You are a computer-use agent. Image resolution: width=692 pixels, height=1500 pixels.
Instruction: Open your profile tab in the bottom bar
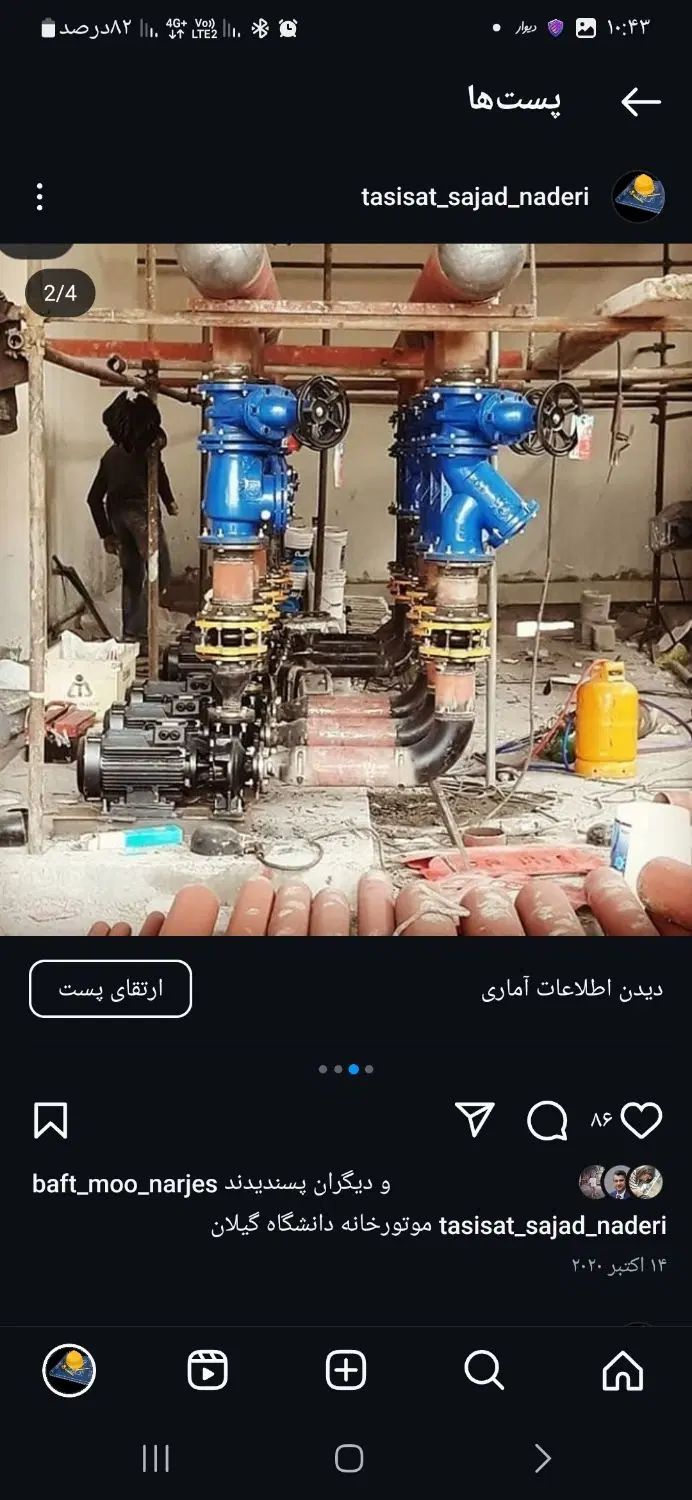pos(69,1370)
